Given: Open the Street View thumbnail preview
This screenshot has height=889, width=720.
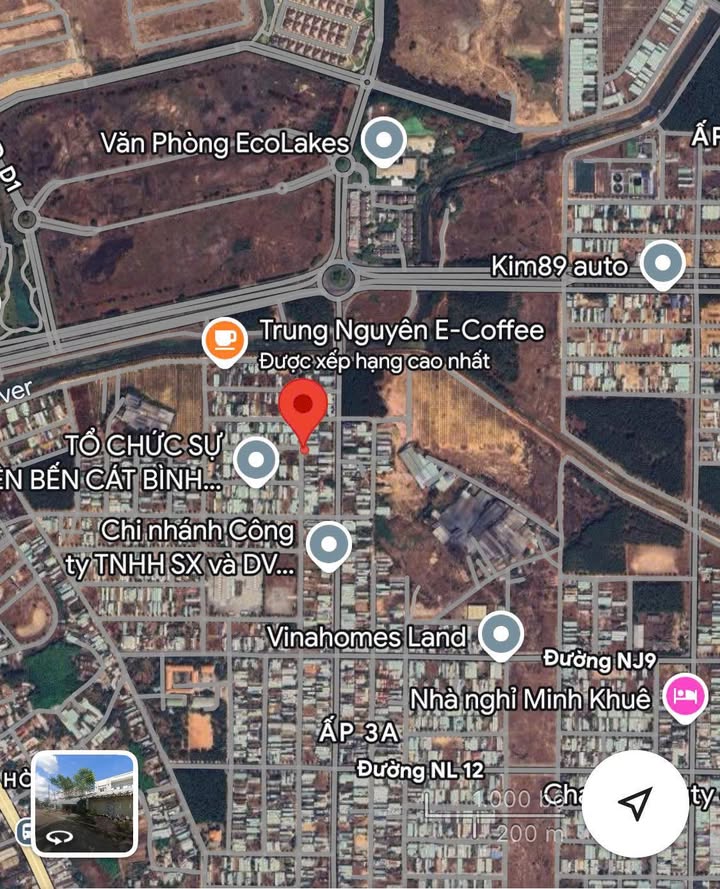Looking at the screenshot, I should click(84, 803).
